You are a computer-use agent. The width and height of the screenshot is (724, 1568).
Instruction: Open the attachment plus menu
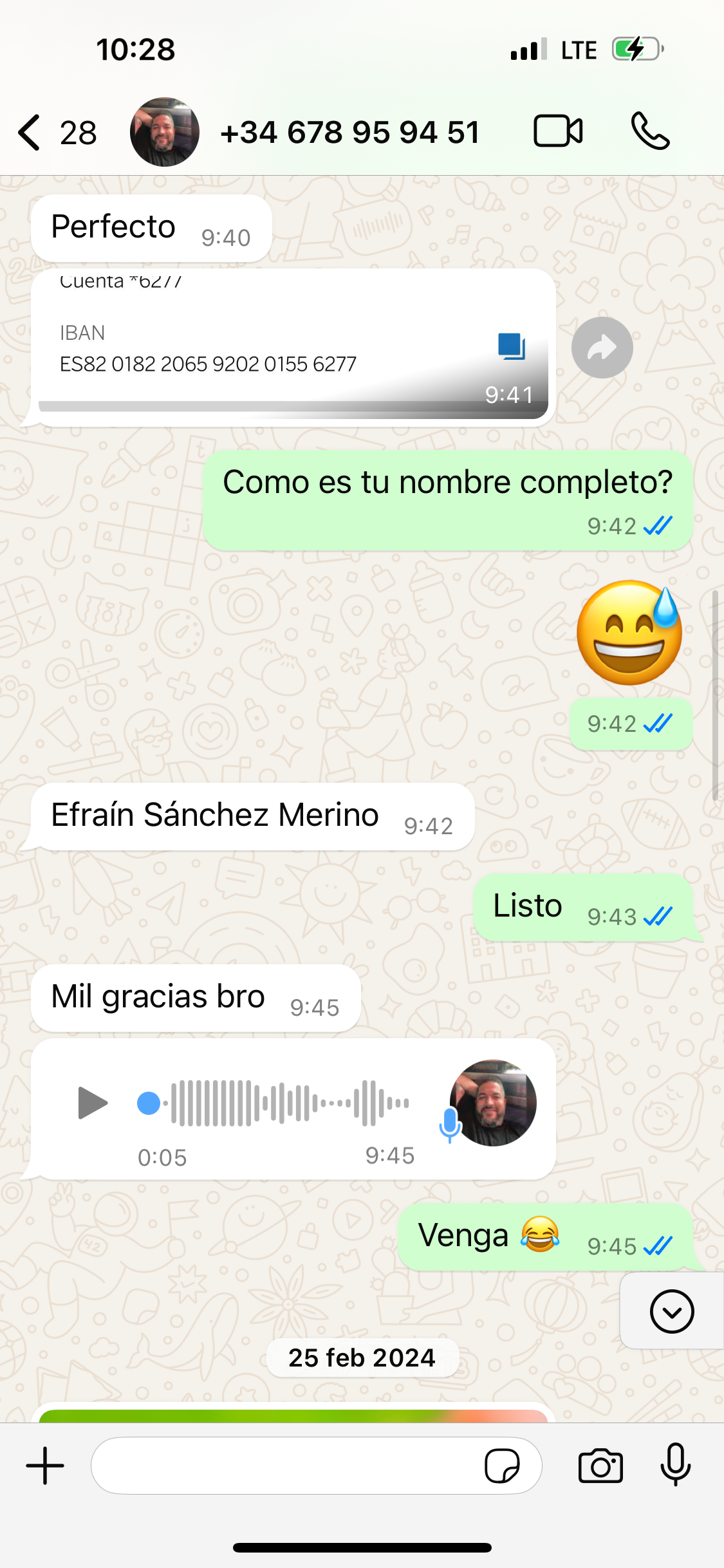(45, 1466)
